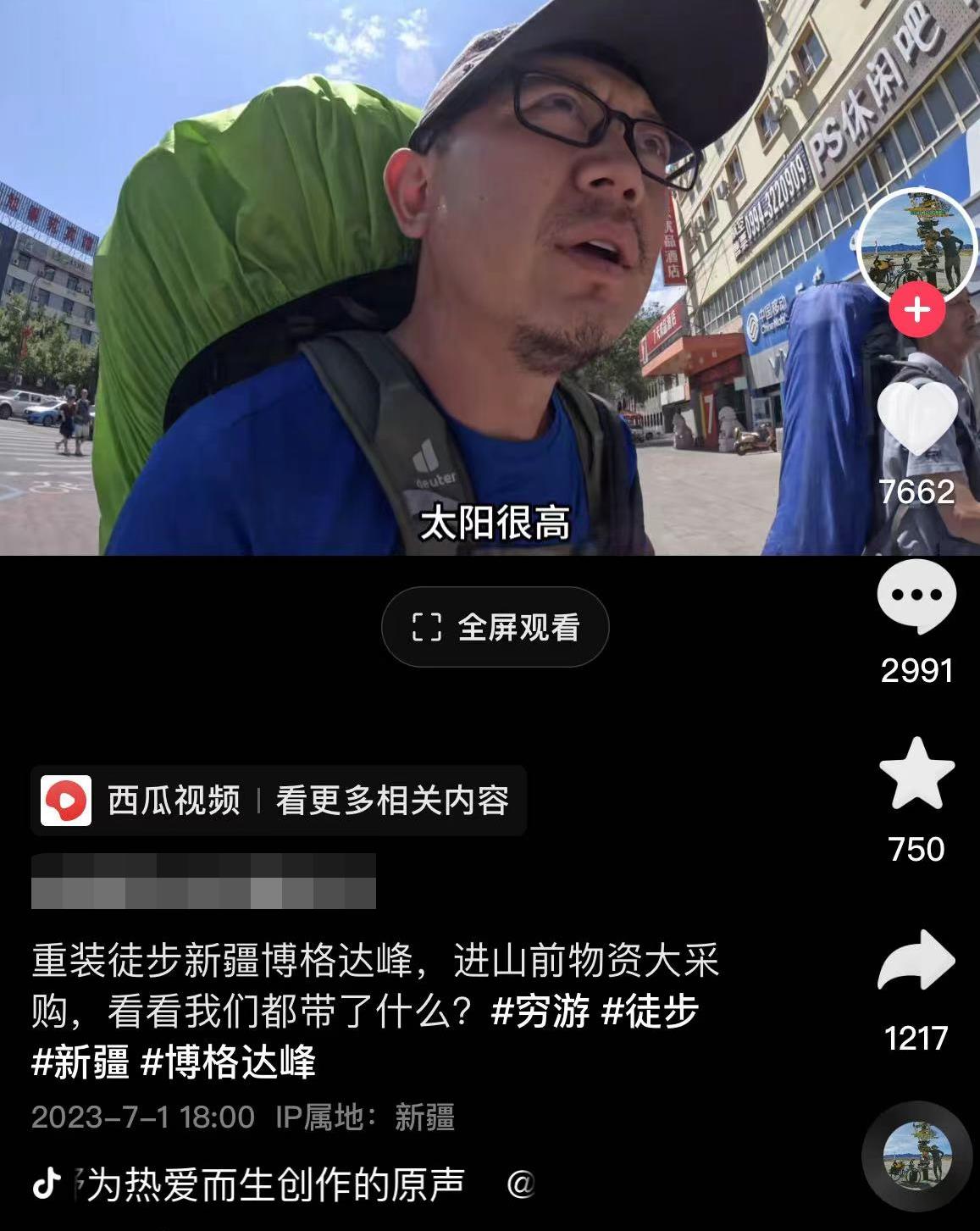Open the spinning music disc

pos(916,1157)
